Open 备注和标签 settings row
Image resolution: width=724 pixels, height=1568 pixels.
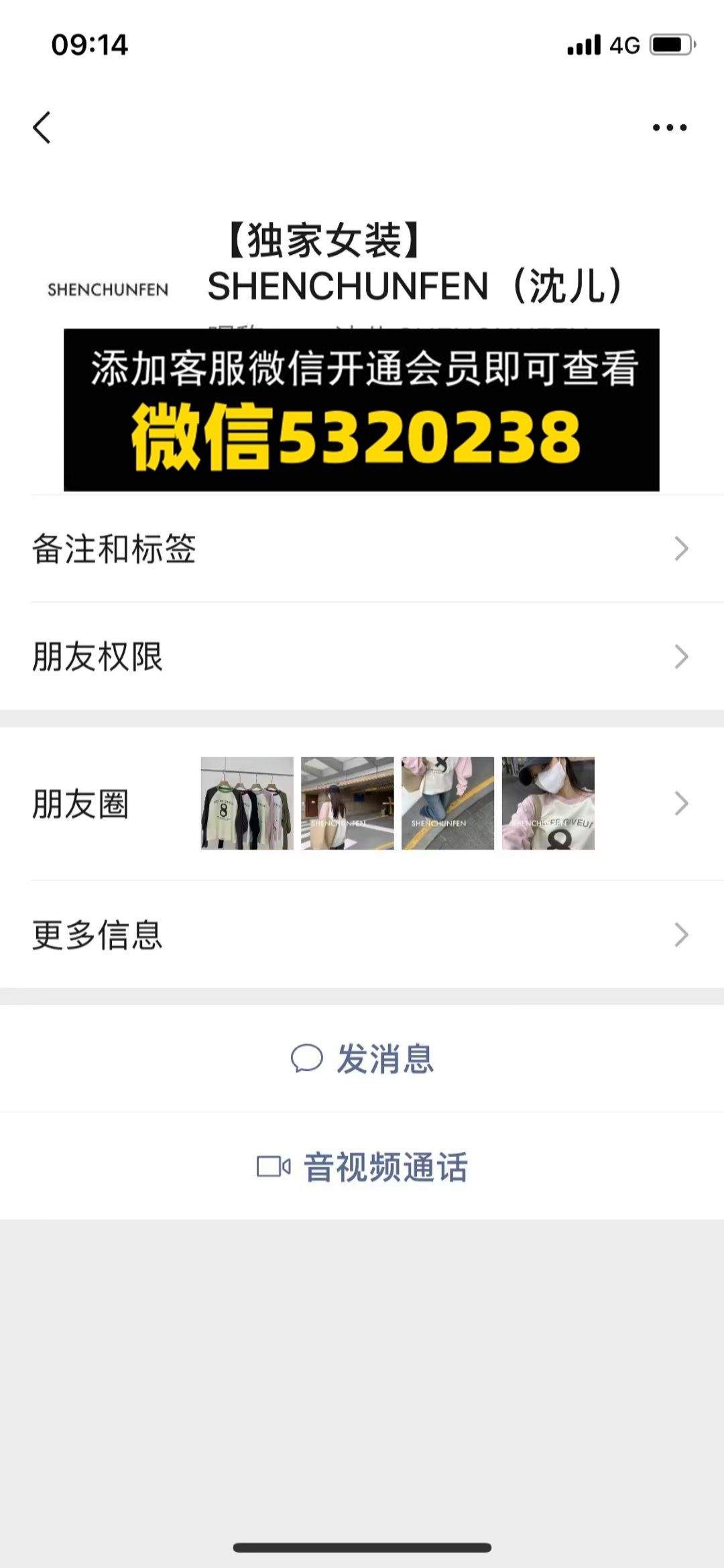point(362,549)
